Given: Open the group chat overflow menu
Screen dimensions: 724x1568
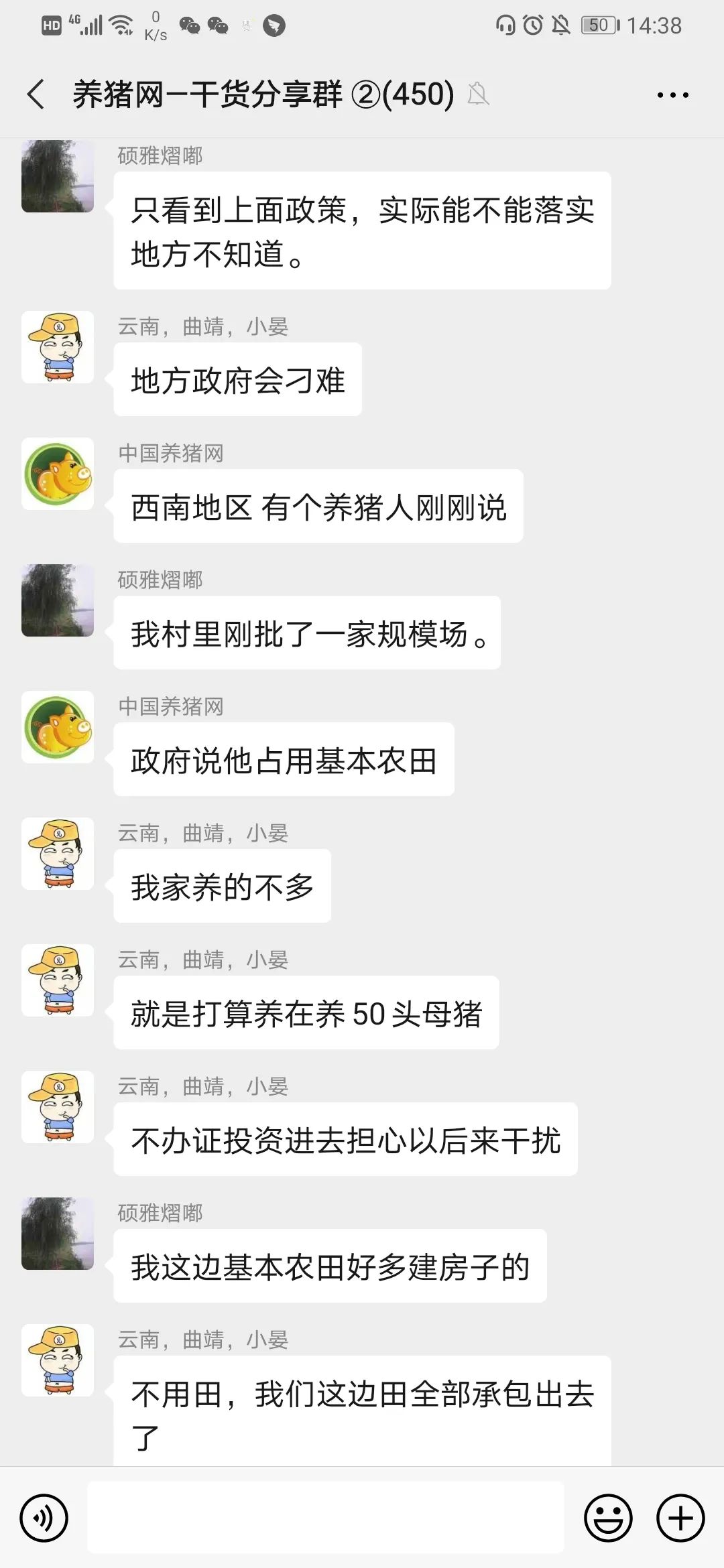Looking at the screenshot, I should coord(672,95).
